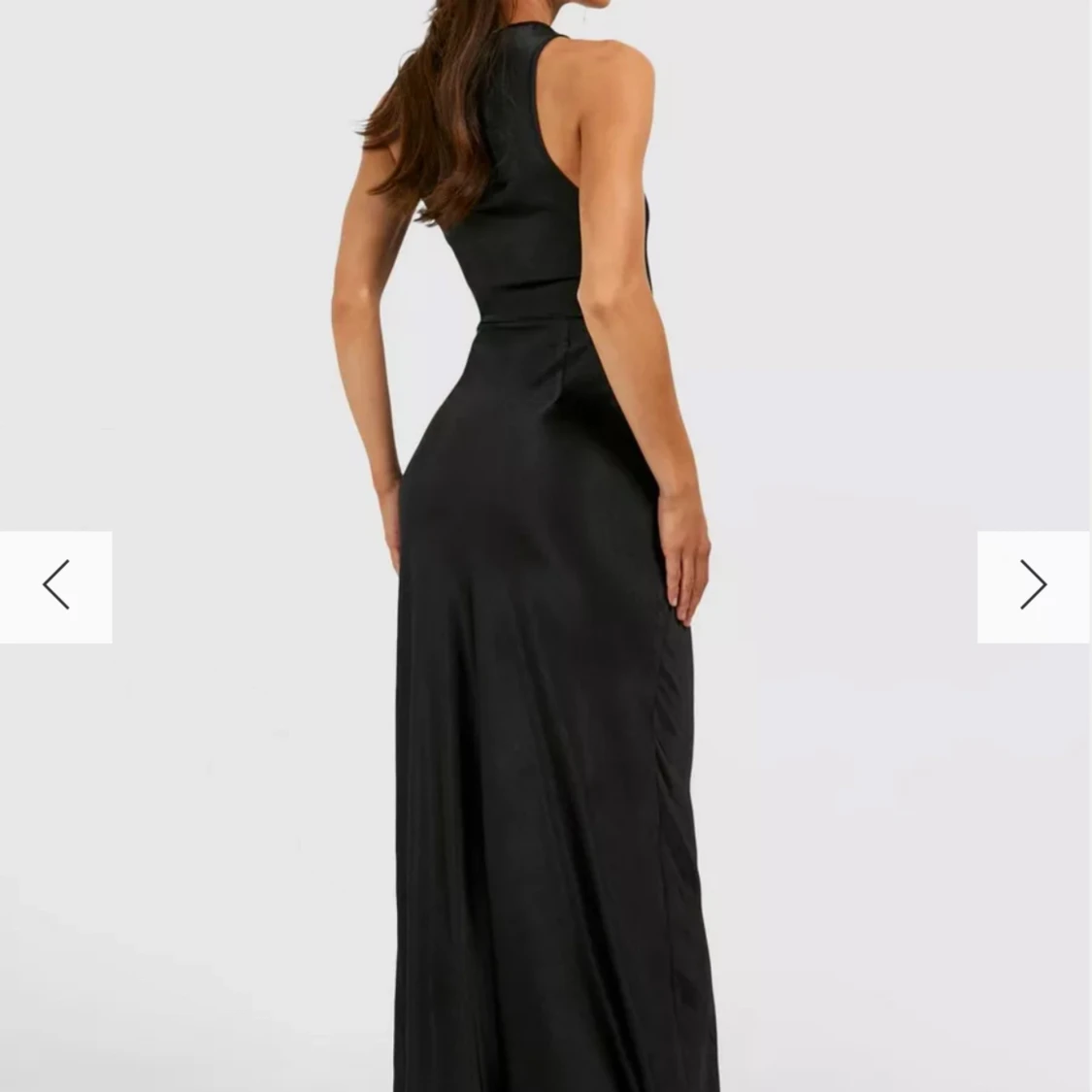
Task: Go to the previous product photo
Action: pyautogui.click(x=56, y=586)
